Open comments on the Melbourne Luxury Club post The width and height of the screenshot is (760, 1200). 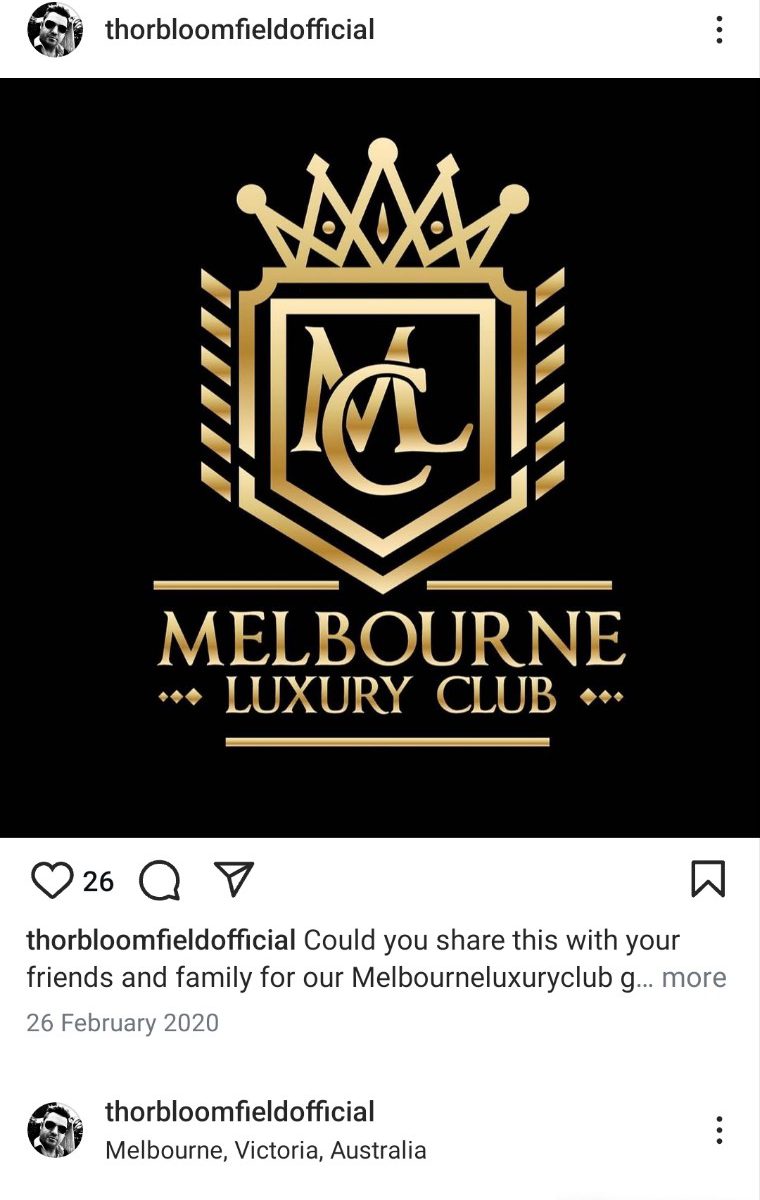point(160,881)
